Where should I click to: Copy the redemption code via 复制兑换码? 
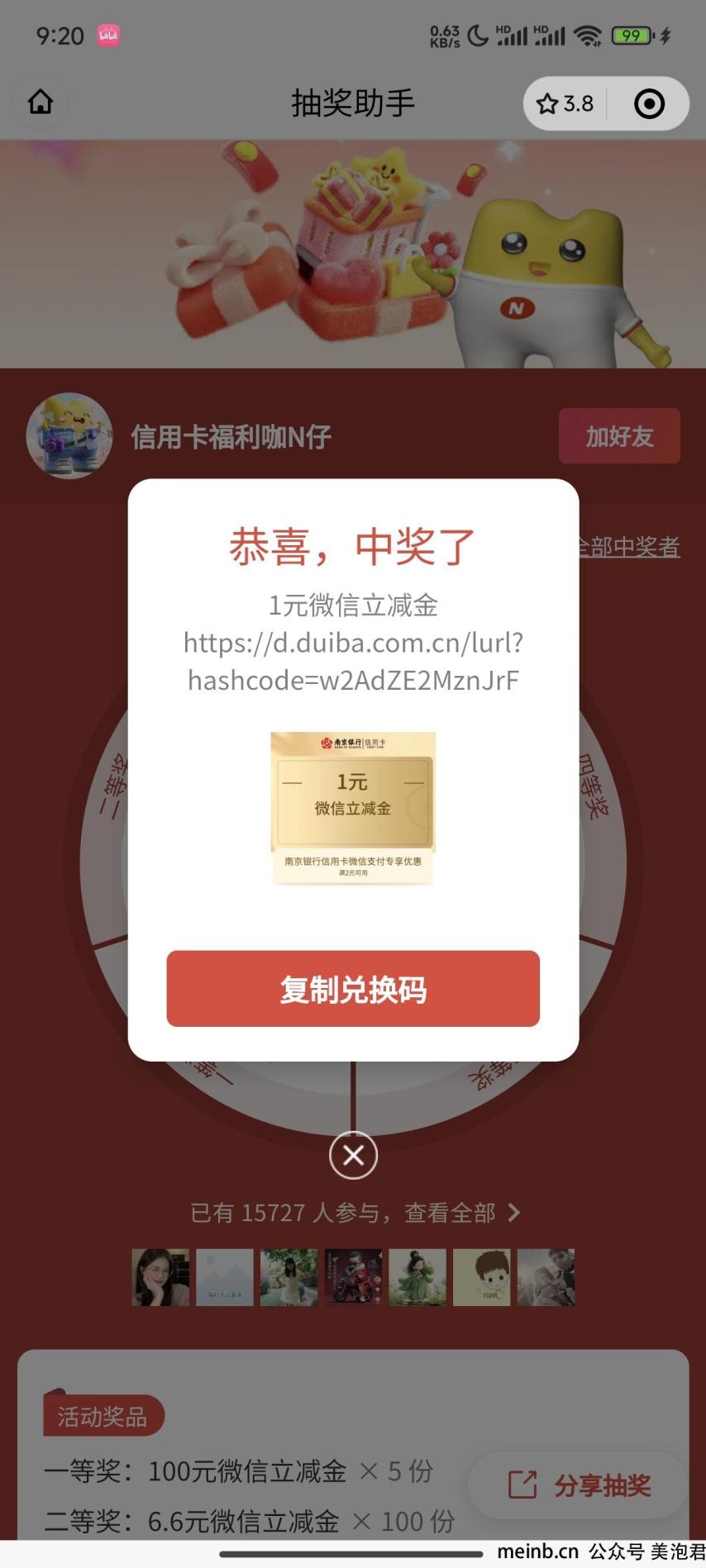click(x=353, y=989)
